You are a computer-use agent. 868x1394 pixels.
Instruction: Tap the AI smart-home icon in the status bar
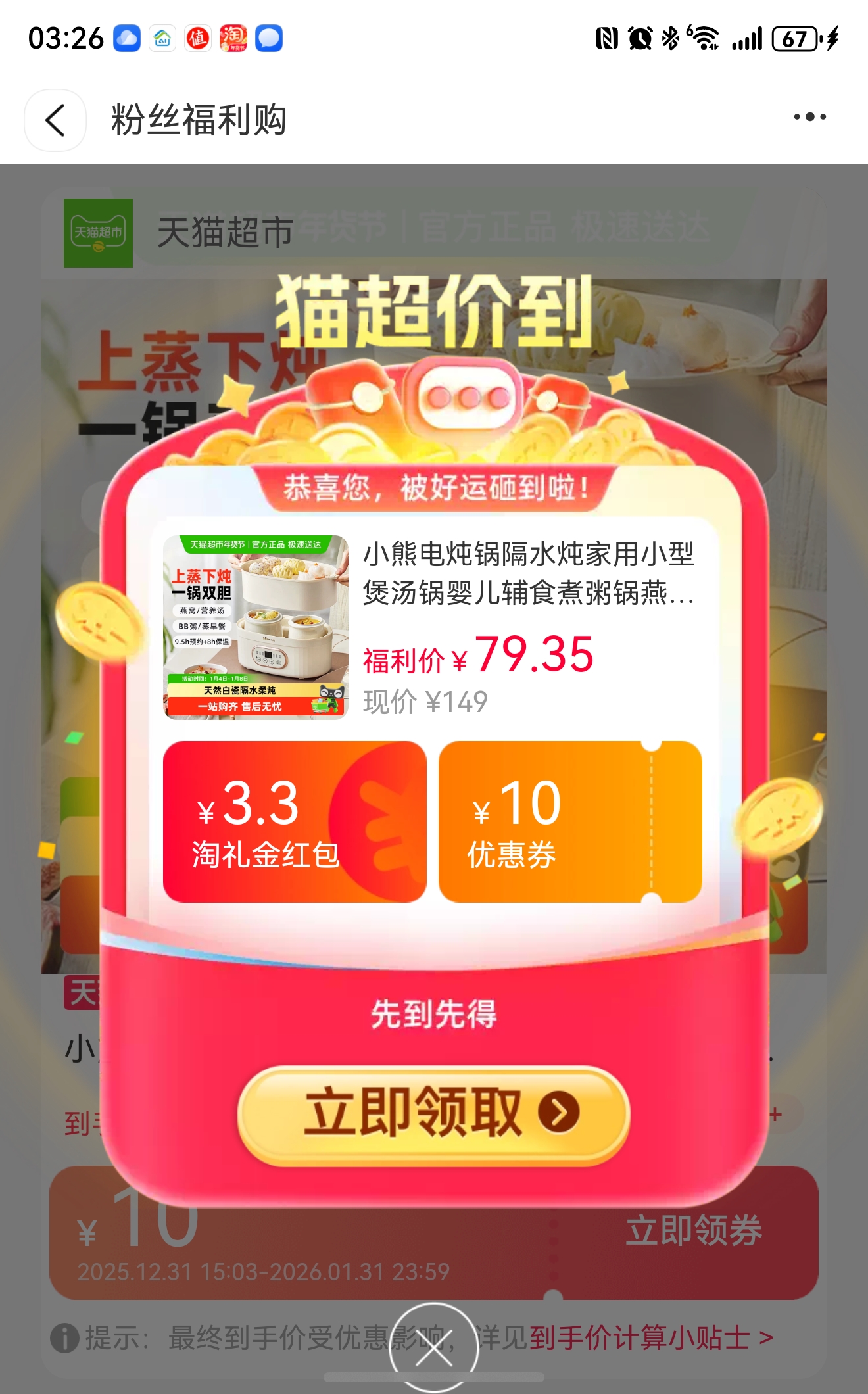(162, 37)
